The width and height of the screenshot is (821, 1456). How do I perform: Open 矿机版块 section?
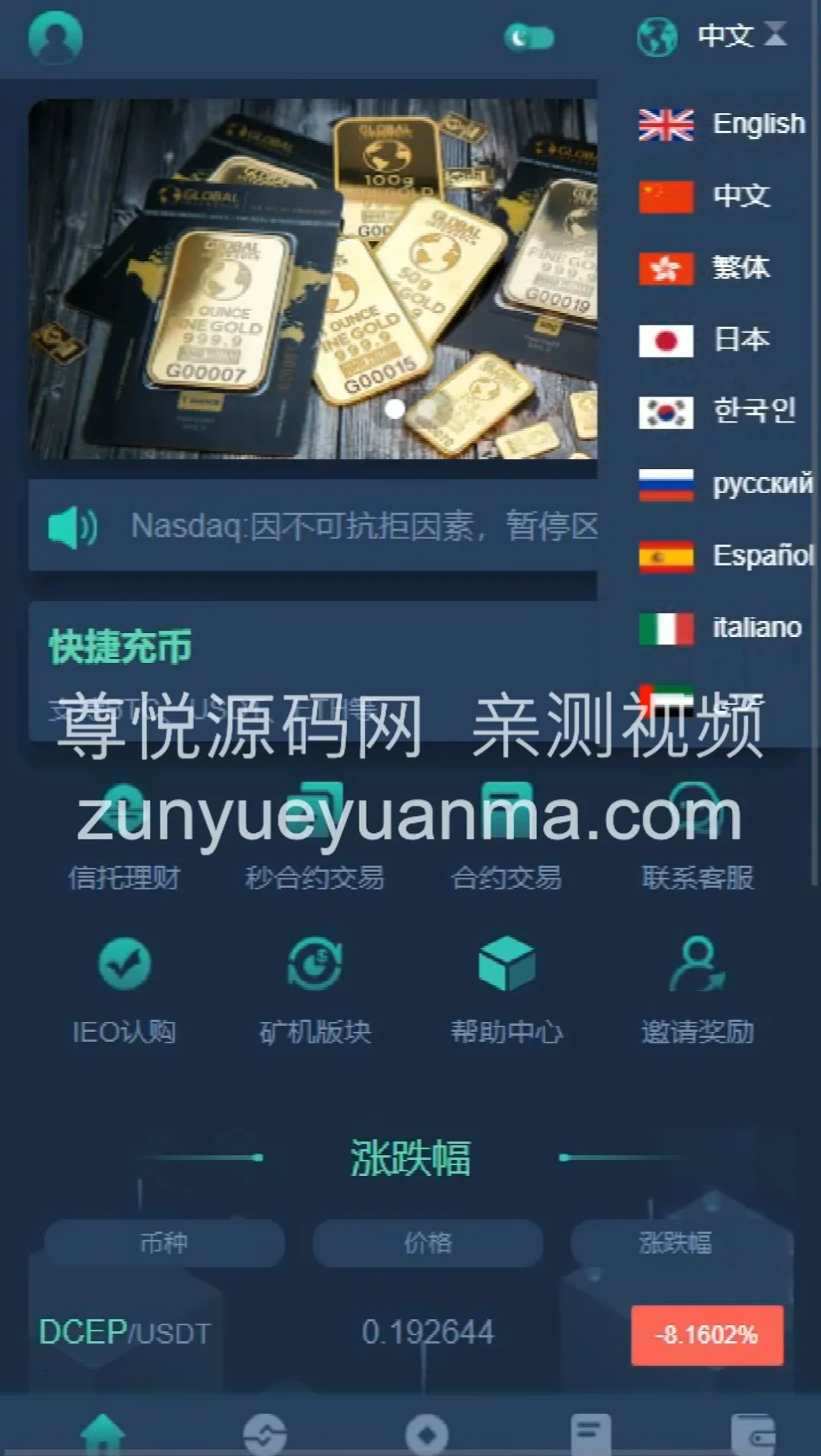point(315,989)
